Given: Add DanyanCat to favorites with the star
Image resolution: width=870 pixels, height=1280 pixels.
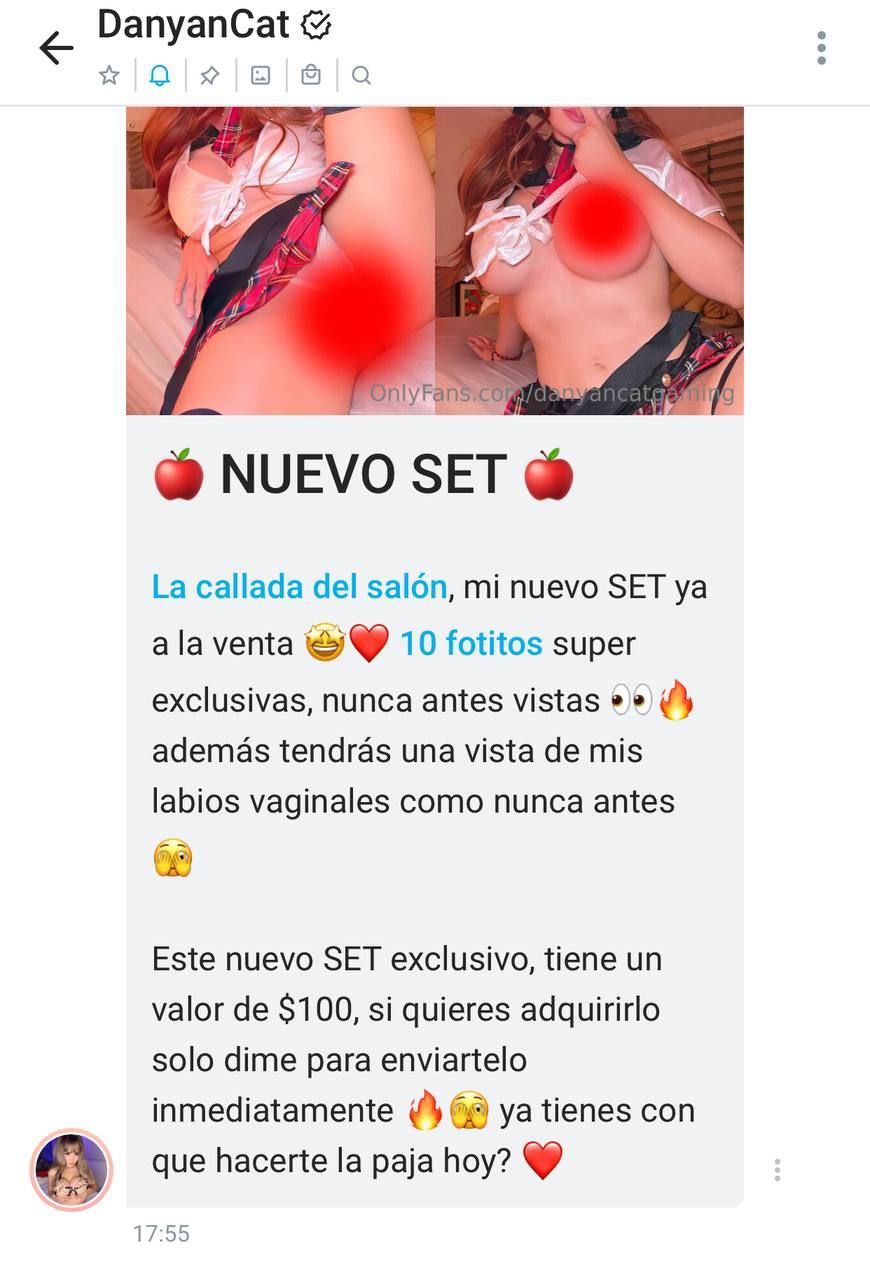Looking at the screenshot, I should coord(109,76).
